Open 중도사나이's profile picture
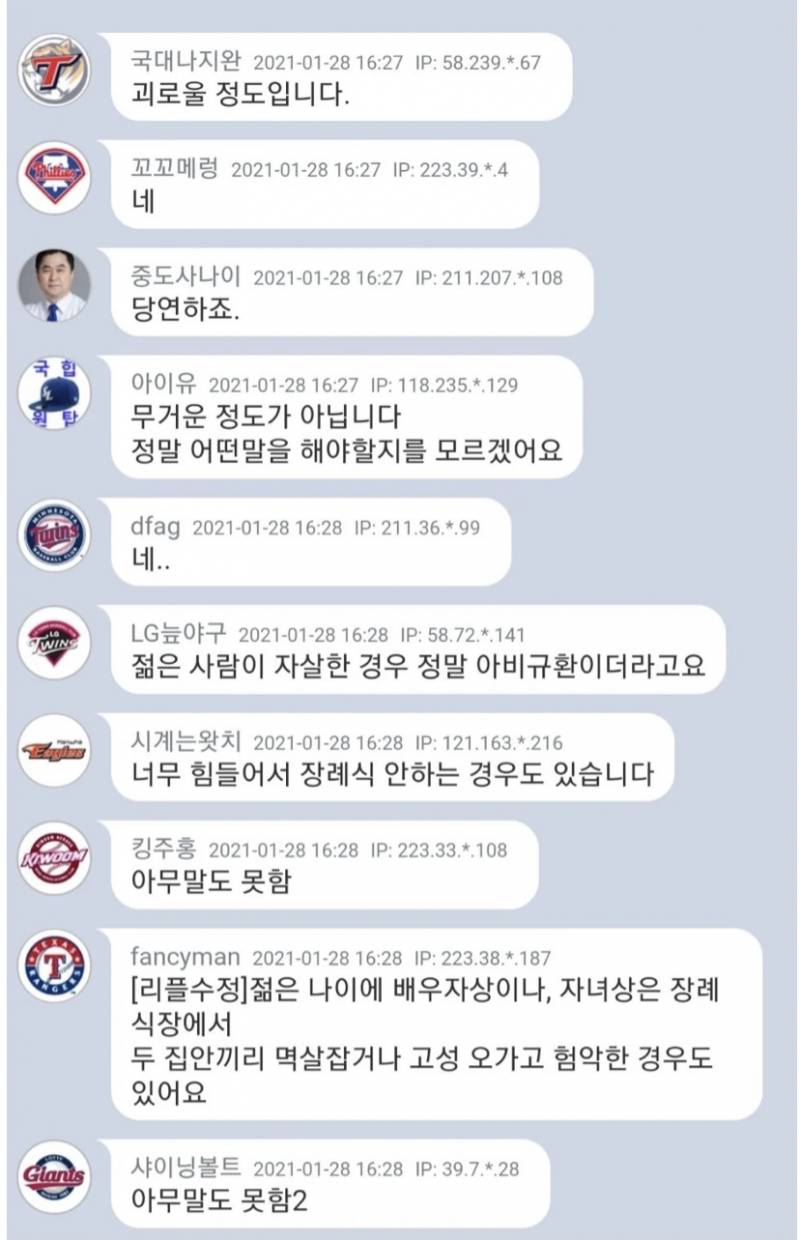 (x=55, y=285)
